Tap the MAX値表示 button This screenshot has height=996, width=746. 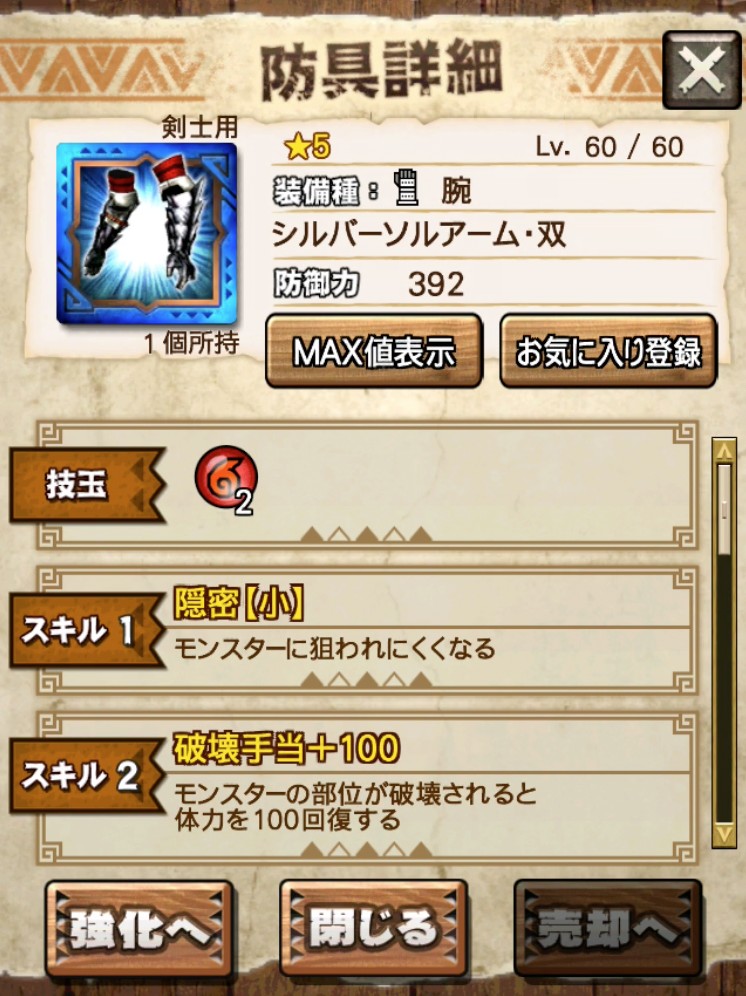point(374,351)
